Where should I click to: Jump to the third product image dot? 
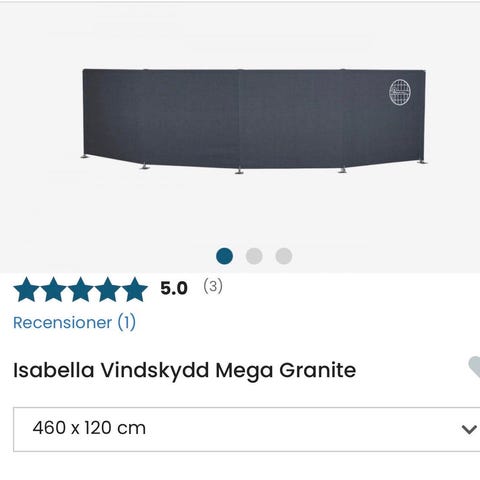(284, 256)
